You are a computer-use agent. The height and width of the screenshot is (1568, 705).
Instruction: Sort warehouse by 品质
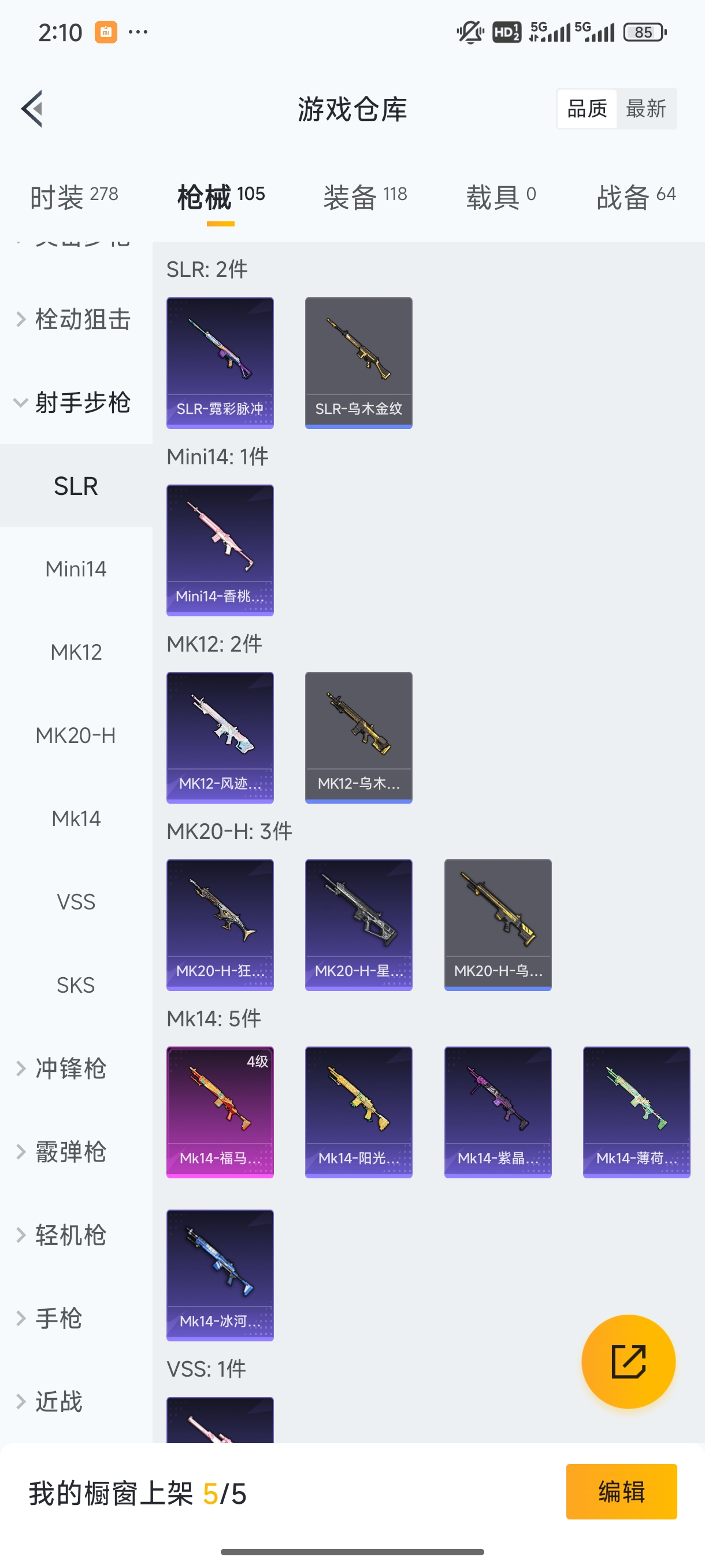pyautogui.click(x=587, y=109)
